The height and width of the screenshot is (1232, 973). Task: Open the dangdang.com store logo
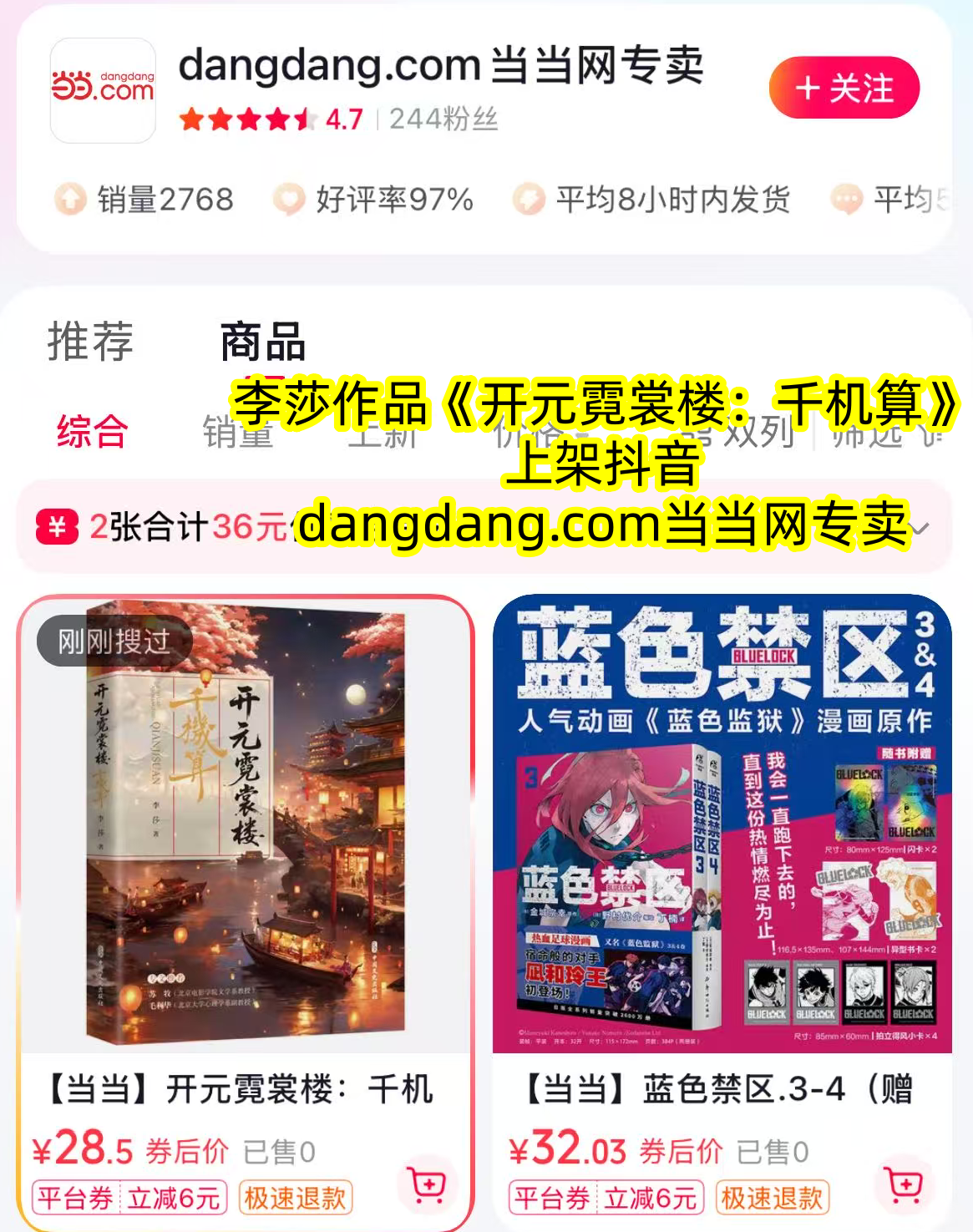coord(103,90)
